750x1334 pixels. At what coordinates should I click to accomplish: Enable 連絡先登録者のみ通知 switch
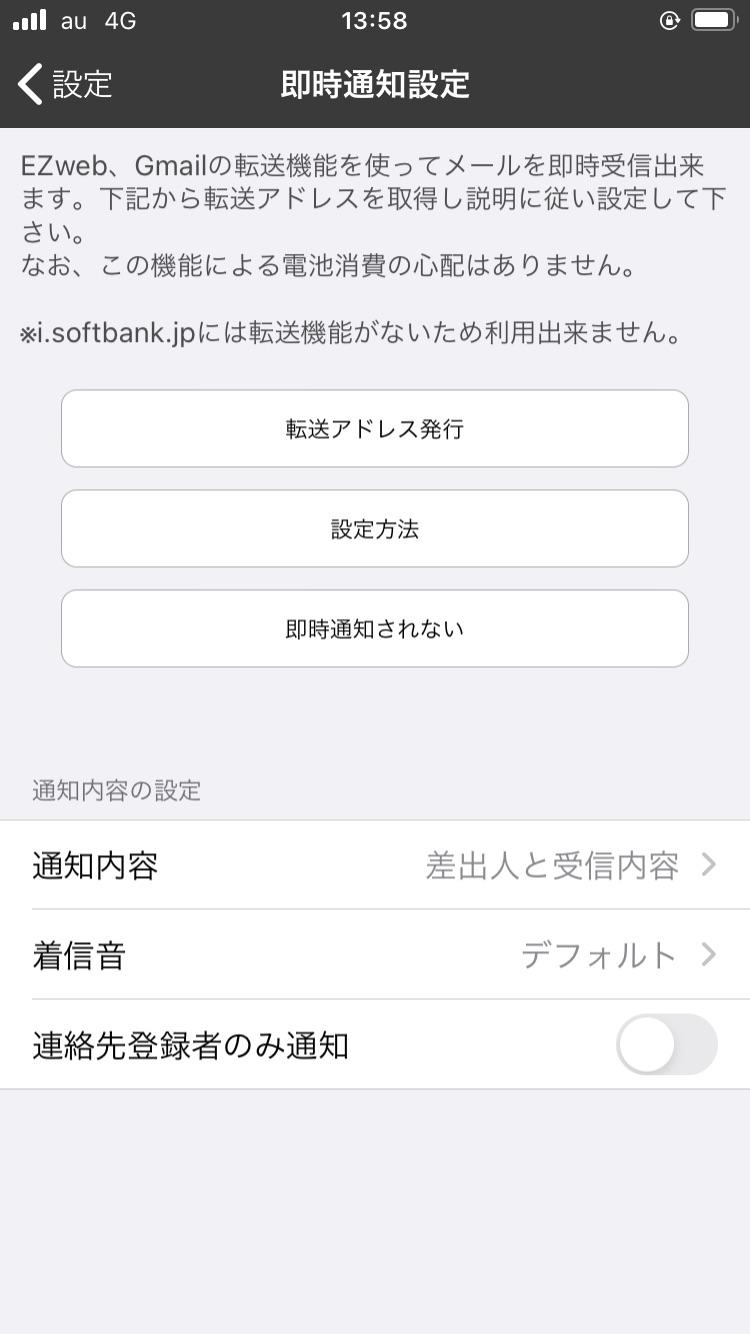pyautogui.click(x=667, y=1045)
